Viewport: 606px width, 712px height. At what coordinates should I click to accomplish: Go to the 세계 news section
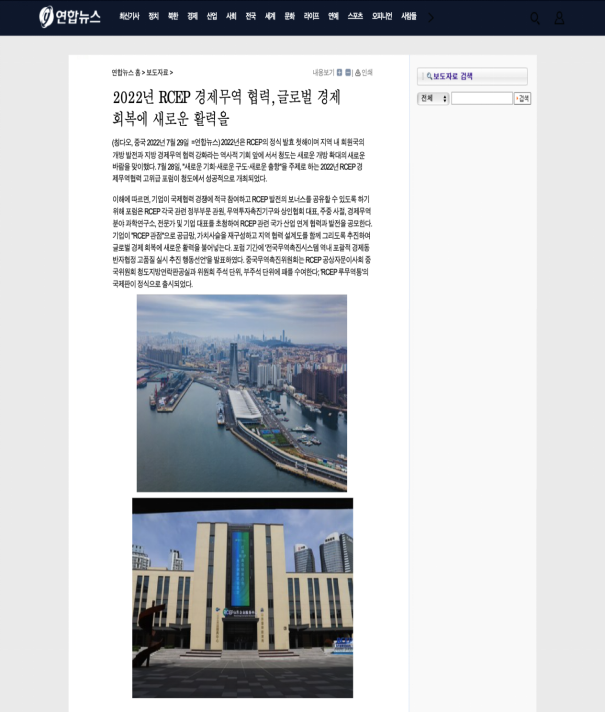coord(270,17)
